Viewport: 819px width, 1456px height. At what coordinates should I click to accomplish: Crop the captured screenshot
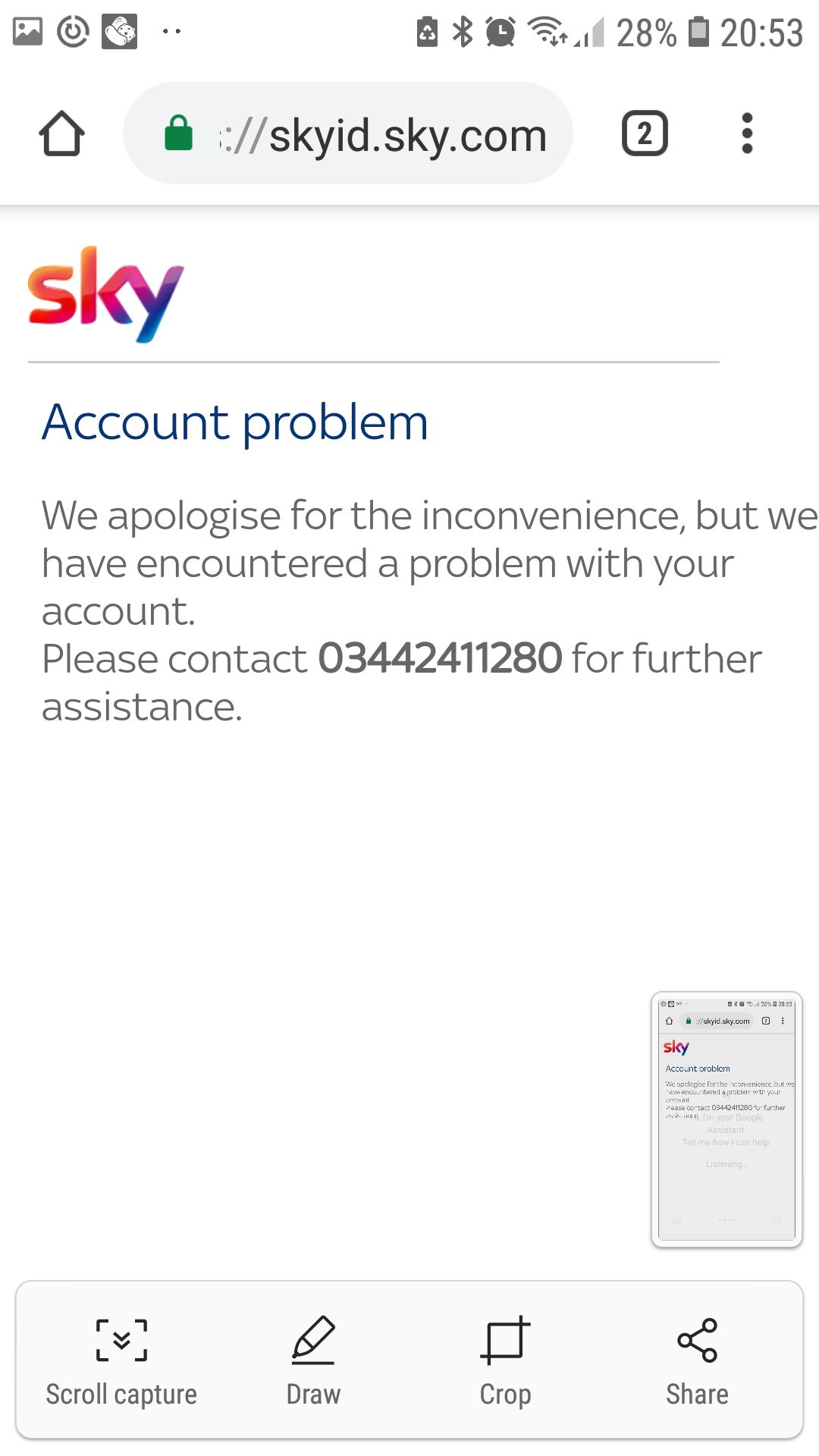click(x=505, y=1360)
